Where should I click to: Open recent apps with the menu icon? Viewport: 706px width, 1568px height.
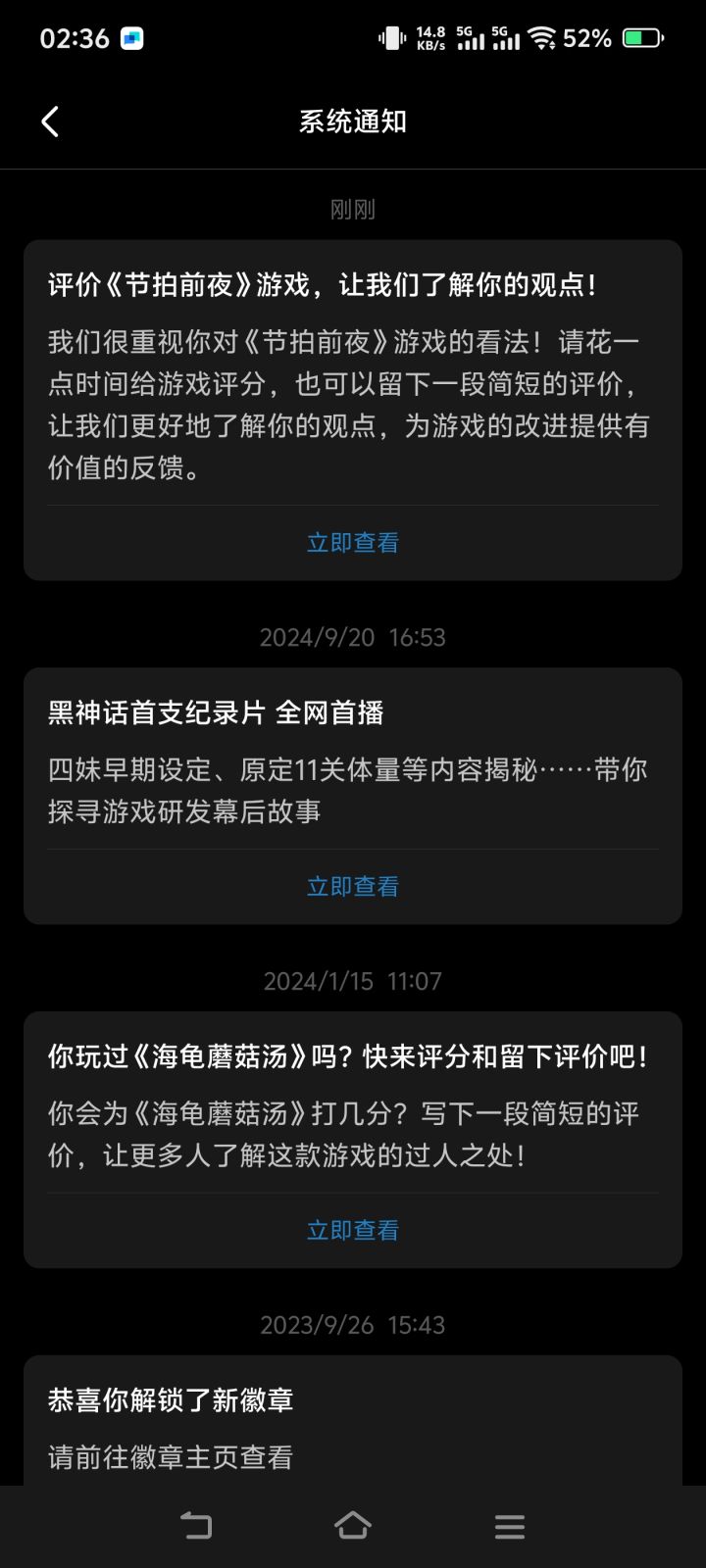pyautogui.click(x=509, y=1525)
